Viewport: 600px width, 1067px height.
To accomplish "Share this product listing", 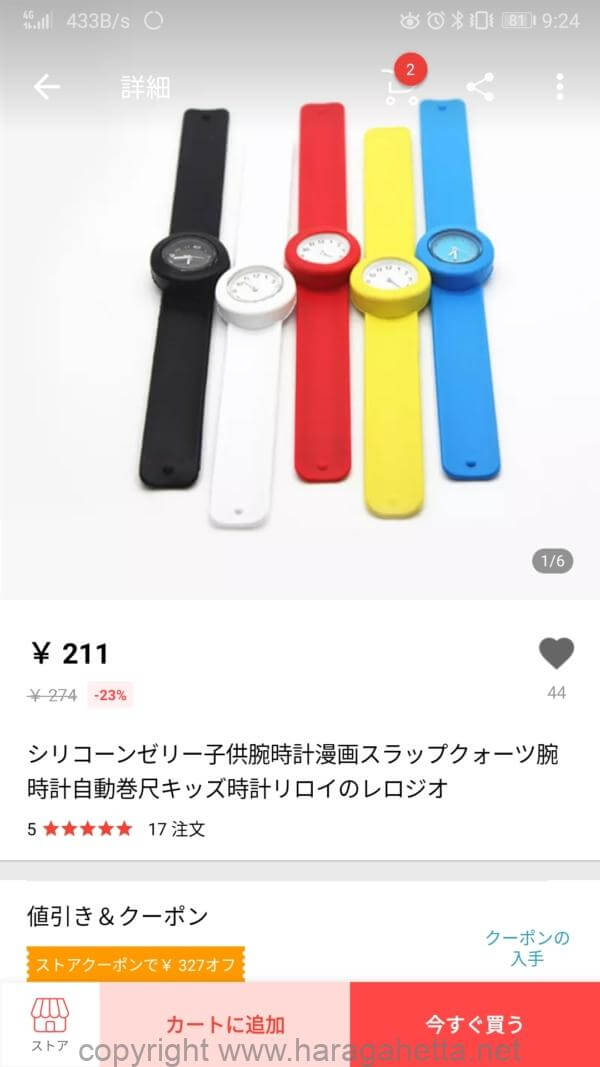I will tap(480, 87).
